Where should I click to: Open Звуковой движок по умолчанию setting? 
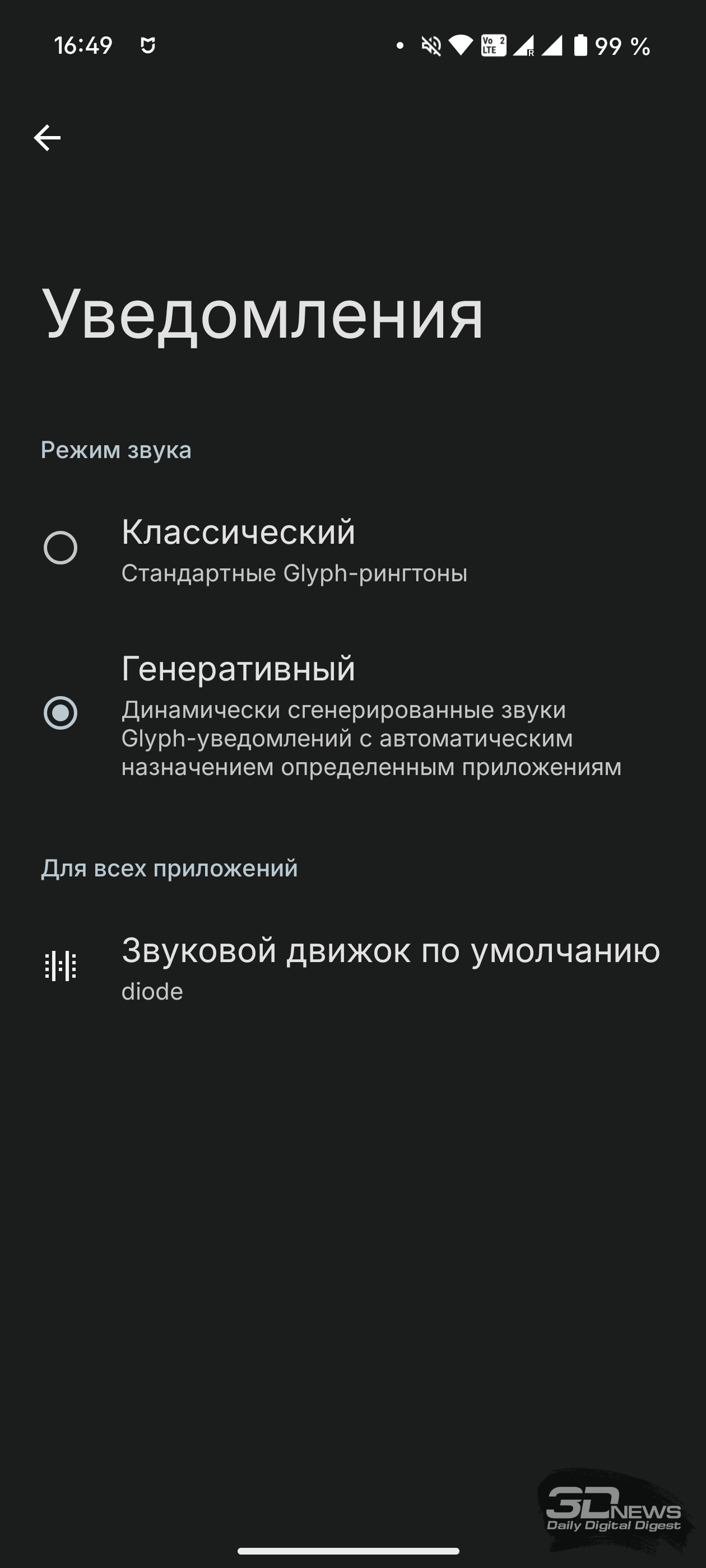click(352, 967)
